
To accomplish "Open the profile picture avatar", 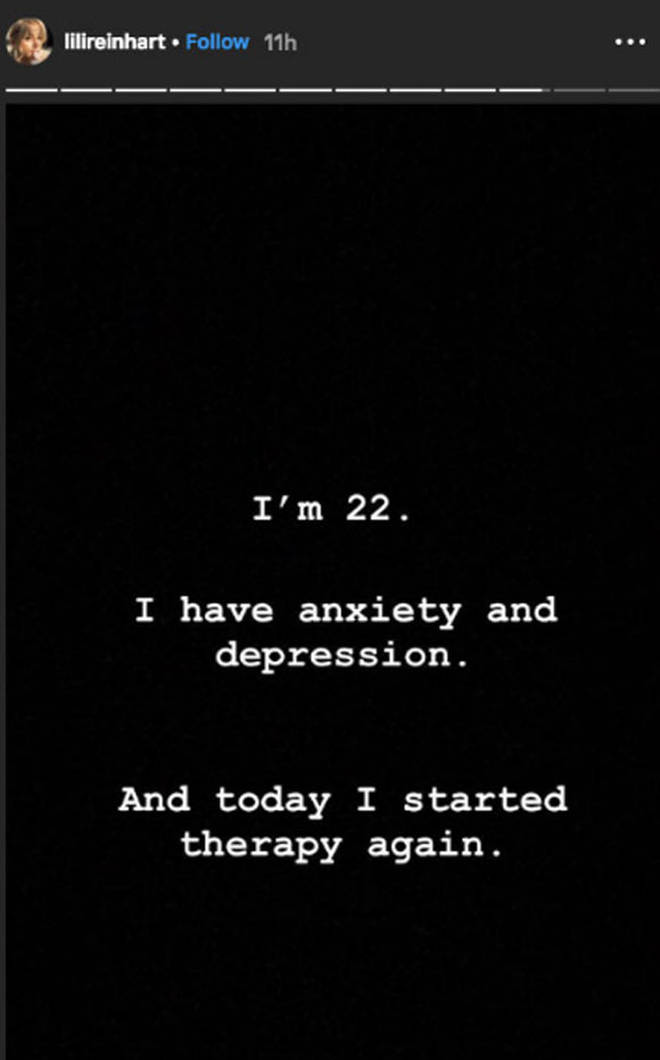I will (29, 41).
